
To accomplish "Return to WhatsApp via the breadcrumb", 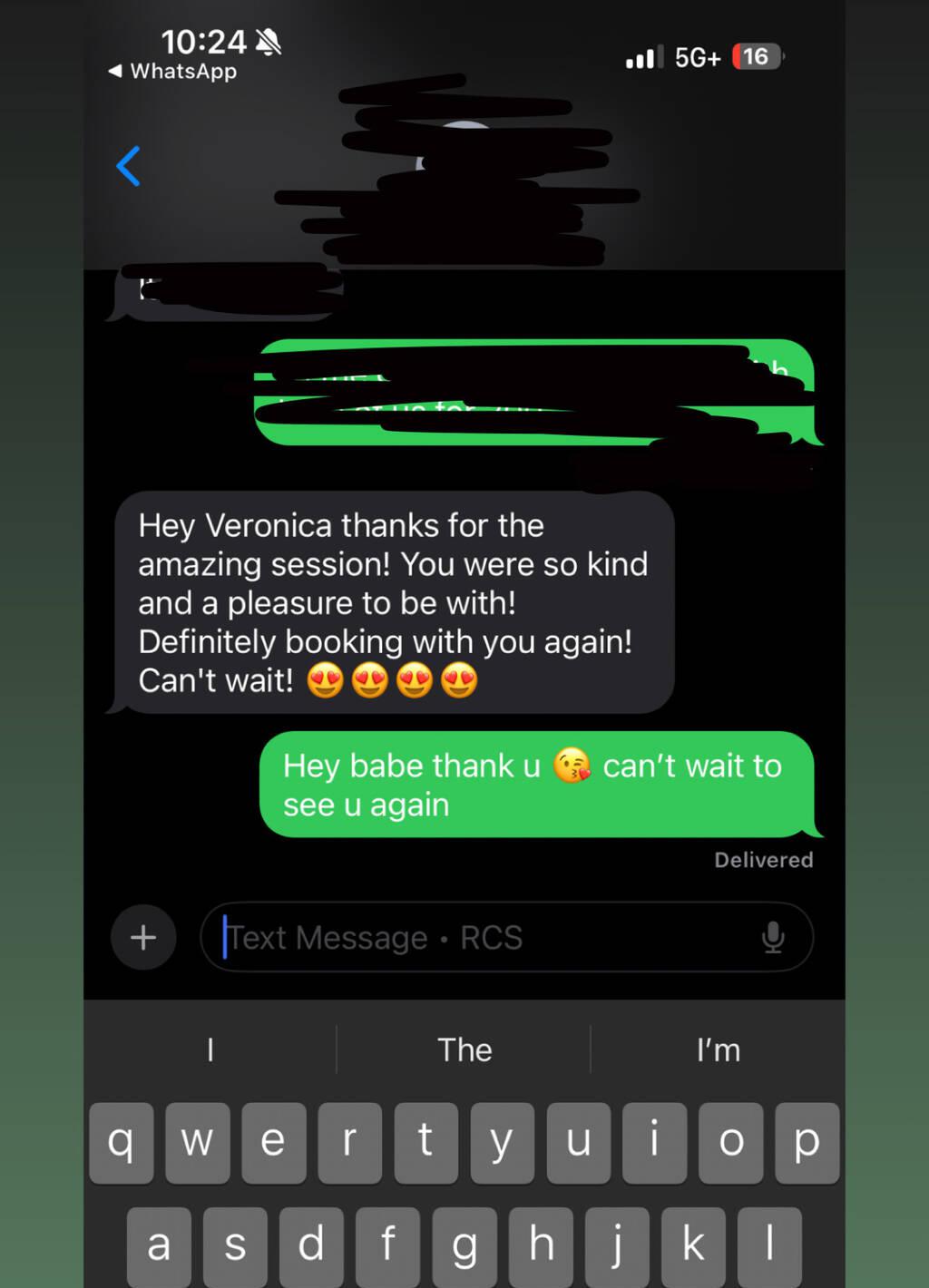I will point(172,71).
